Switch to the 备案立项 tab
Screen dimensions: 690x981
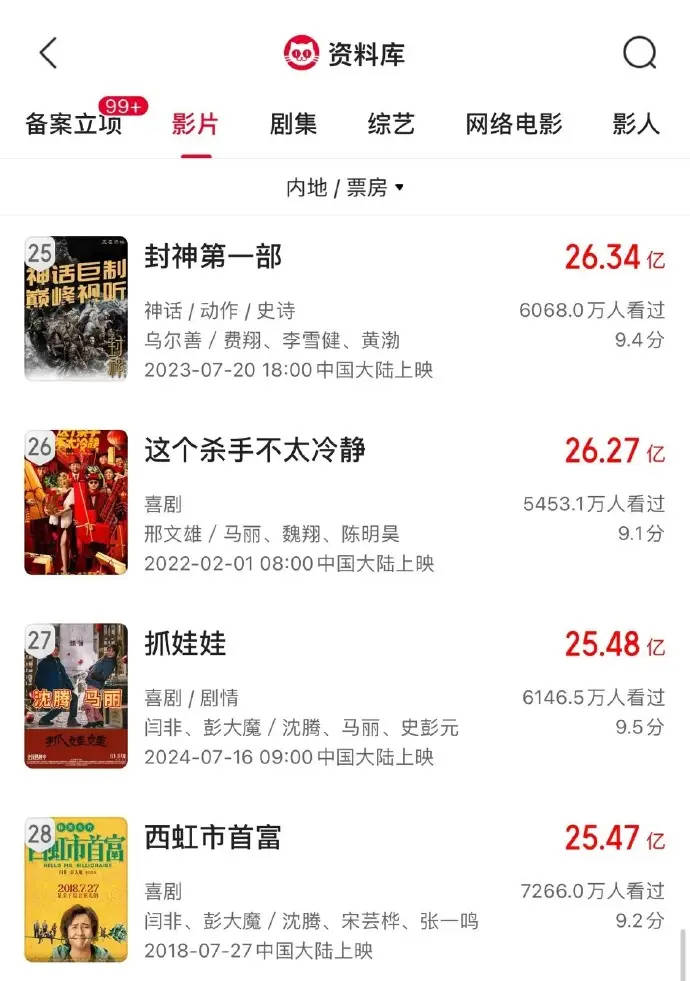pos(73,125)
